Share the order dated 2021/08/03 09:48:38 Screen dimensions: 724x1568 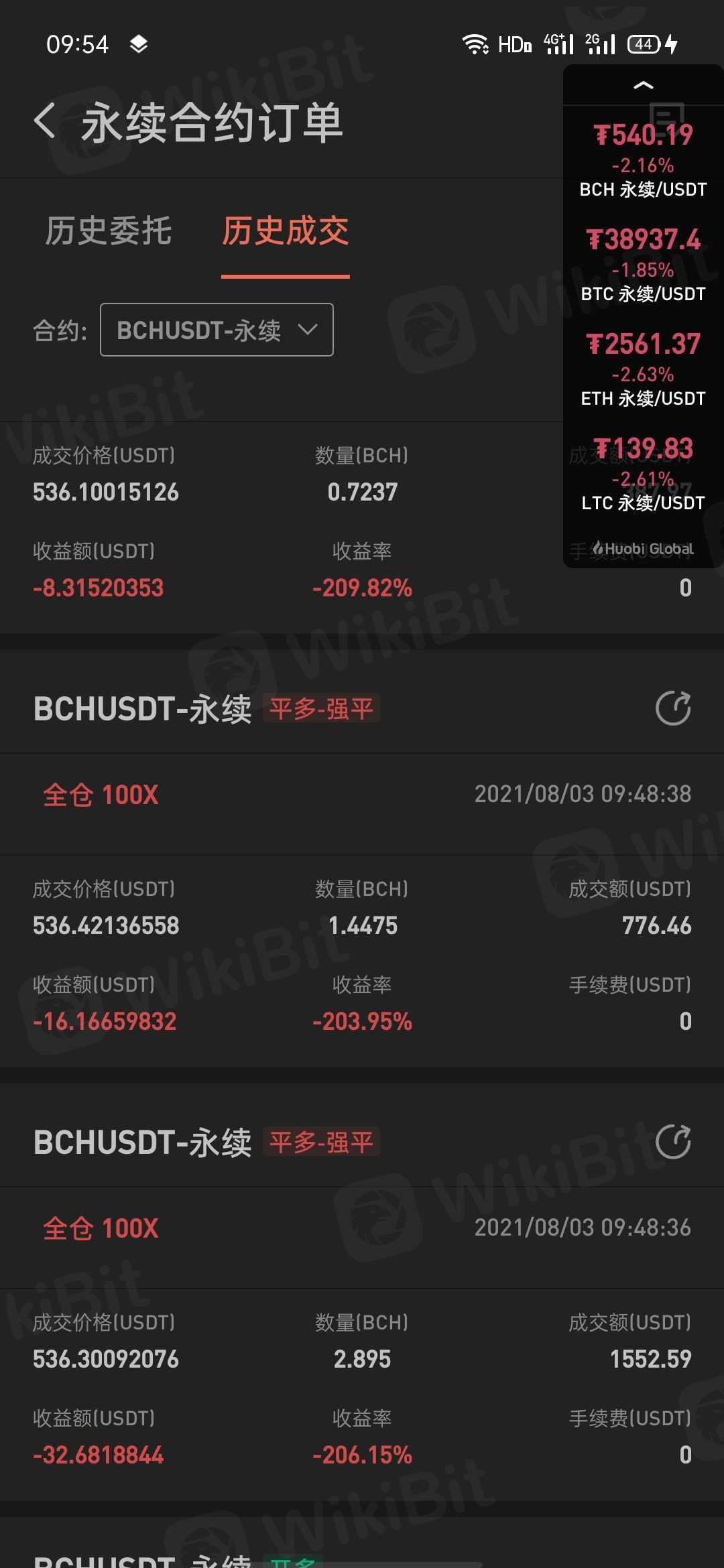(673, 708)
